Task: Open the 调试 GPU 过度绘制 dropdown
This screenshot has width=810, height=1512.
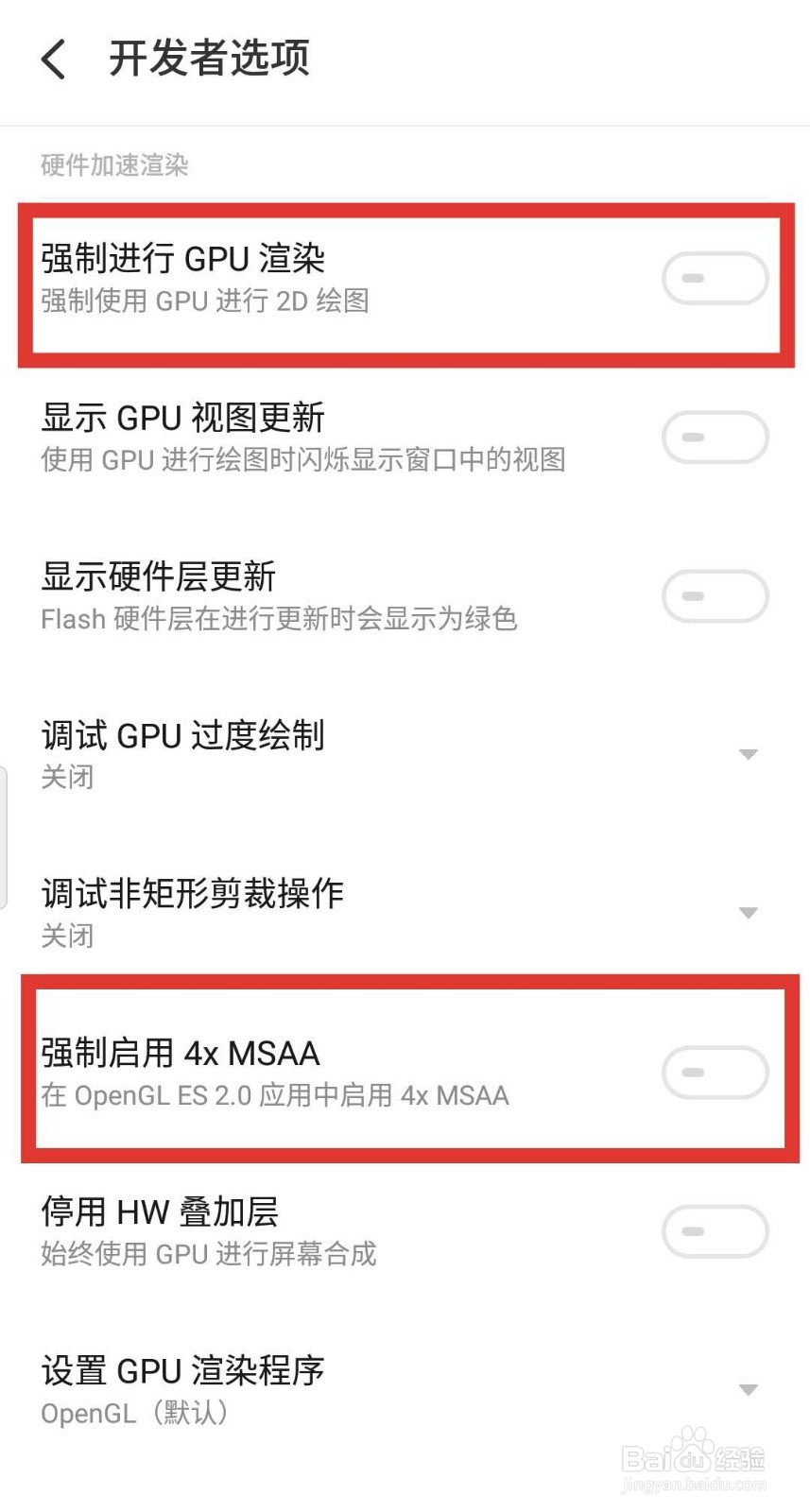Action: [x=747, y=754]
